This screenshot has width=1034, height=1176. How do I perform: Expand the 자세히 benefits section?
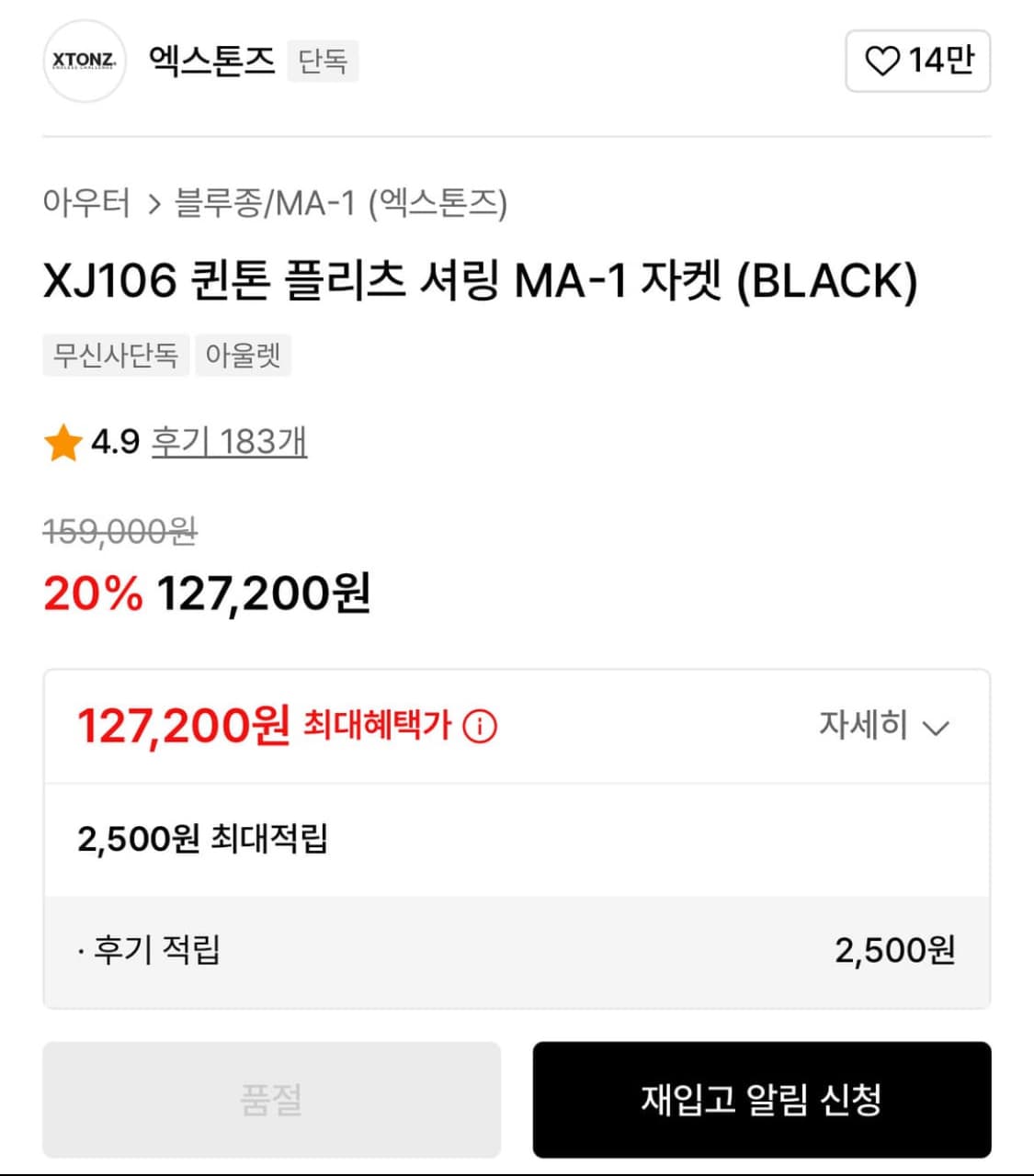[x=862, y=727]
